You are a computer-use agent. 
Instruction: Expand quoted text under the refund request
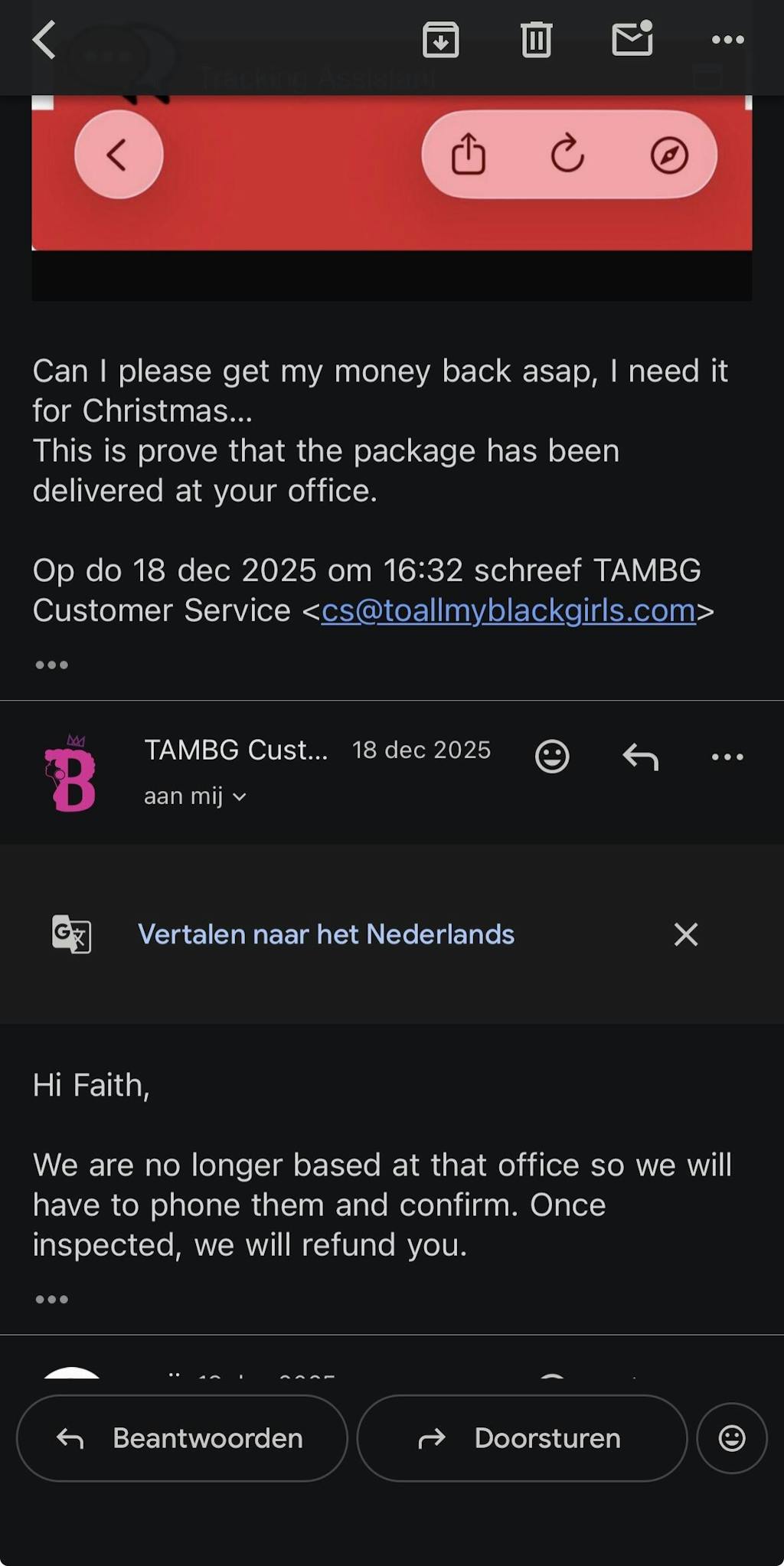point(52,665)
